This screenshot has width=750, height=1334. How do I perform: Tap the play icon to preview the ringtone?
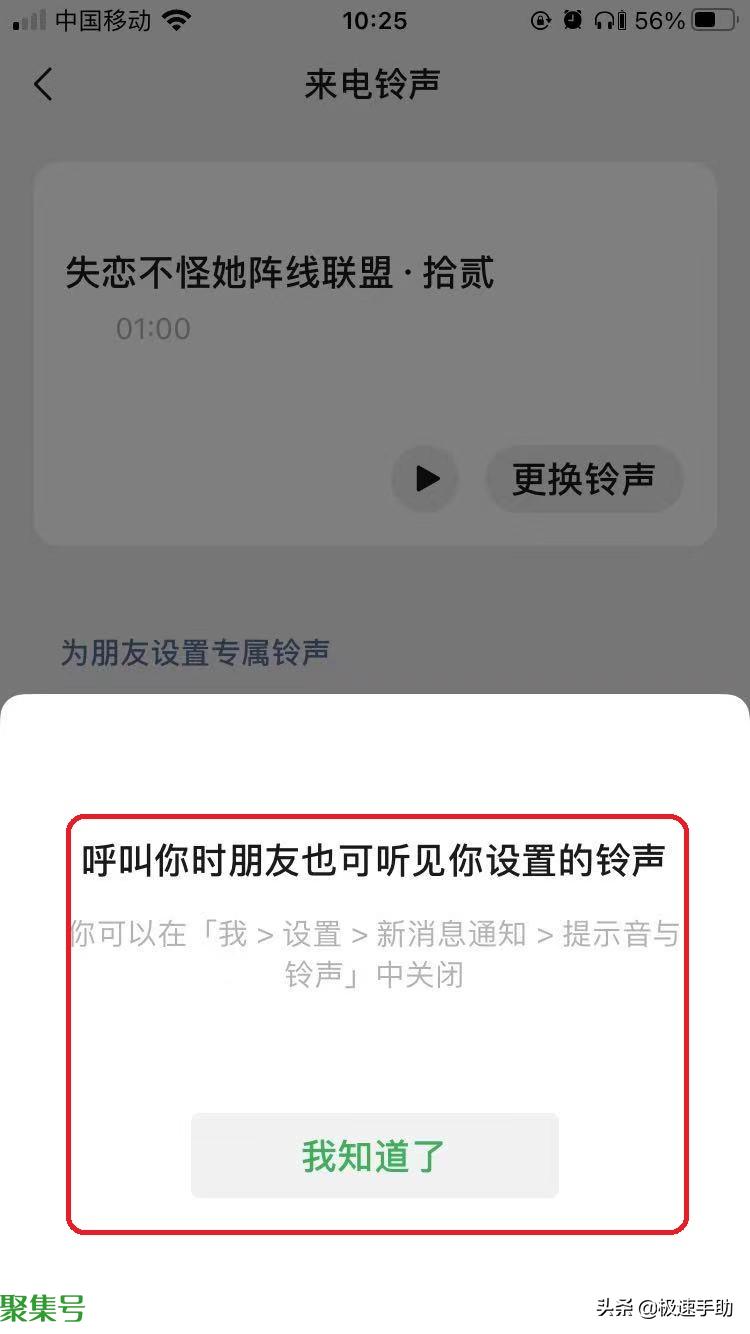point(425,478)
